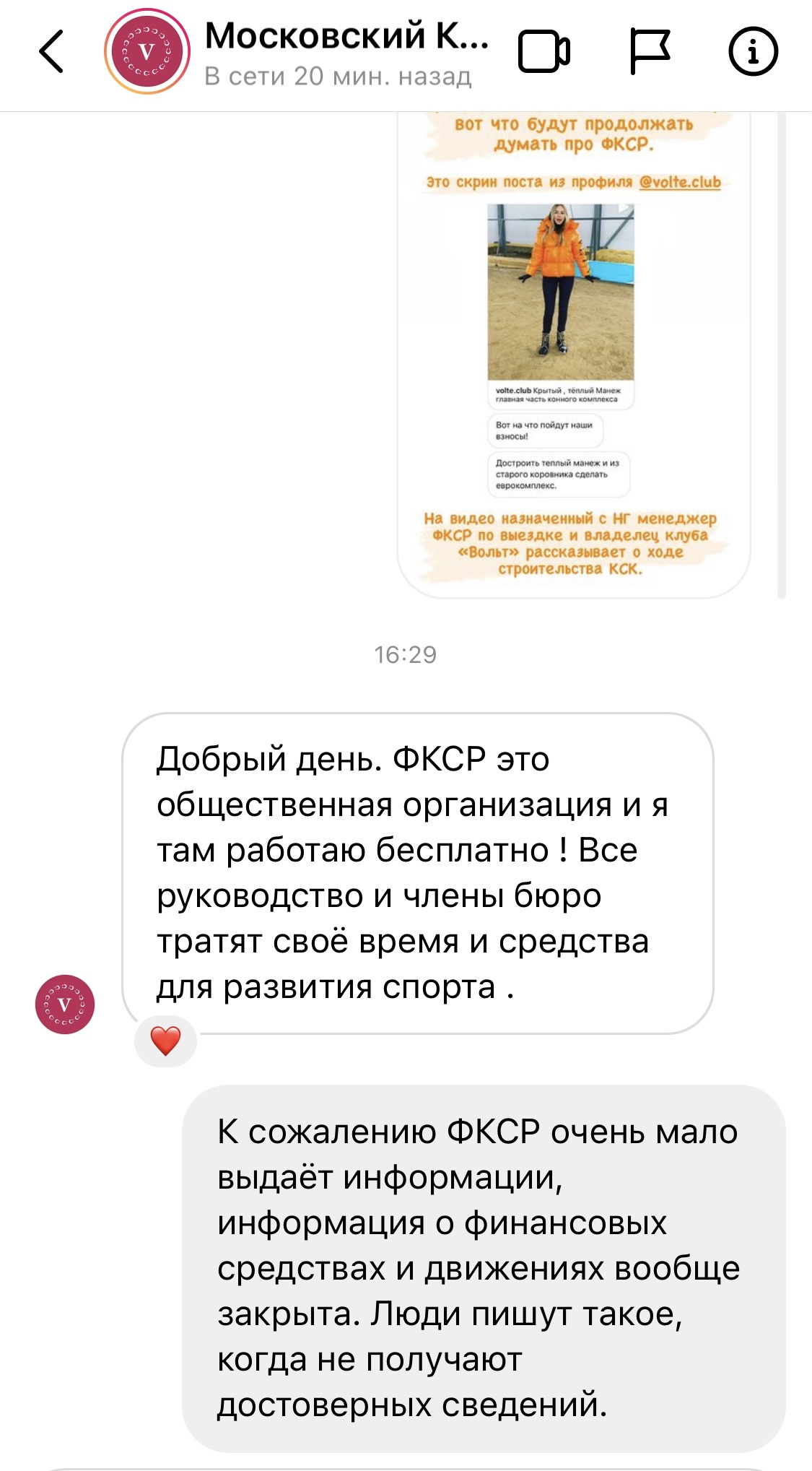Start a video call
This screenshot has height=1471, width=812.
pyautogui.click(x=544, y=52)
